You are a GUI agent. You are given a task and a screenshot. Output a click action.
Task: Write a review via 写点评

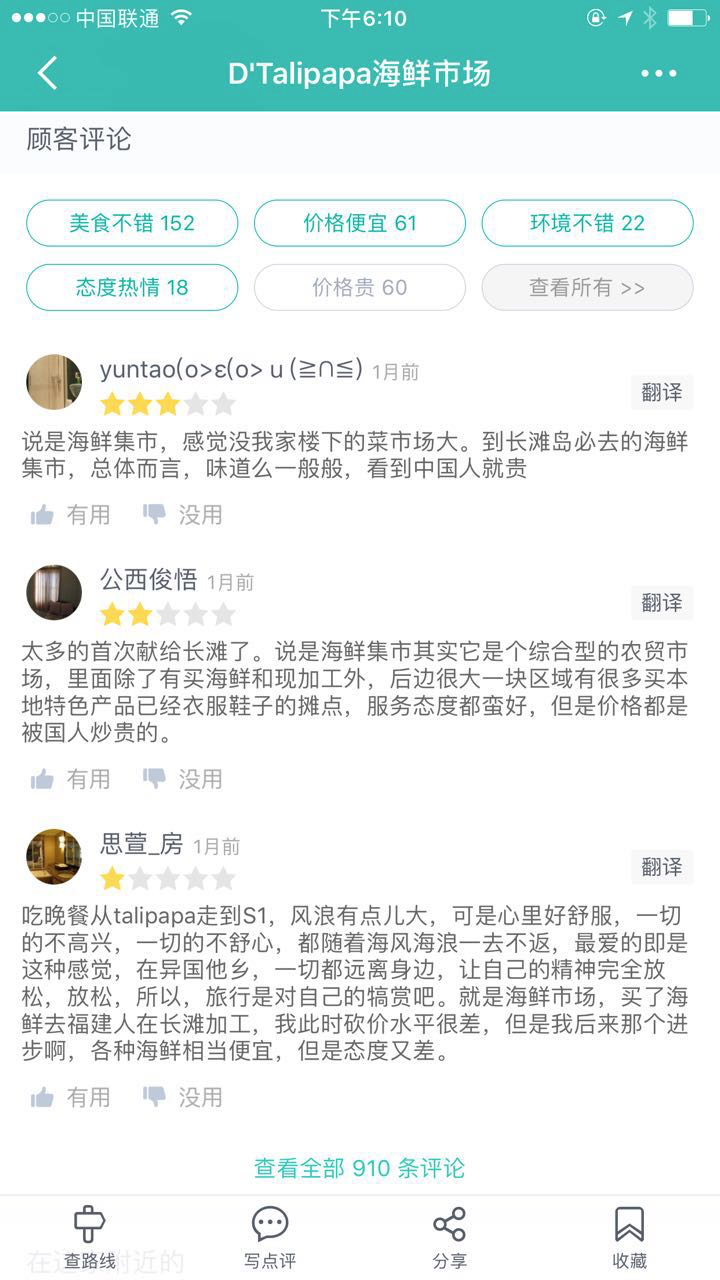click(270, 1238)
